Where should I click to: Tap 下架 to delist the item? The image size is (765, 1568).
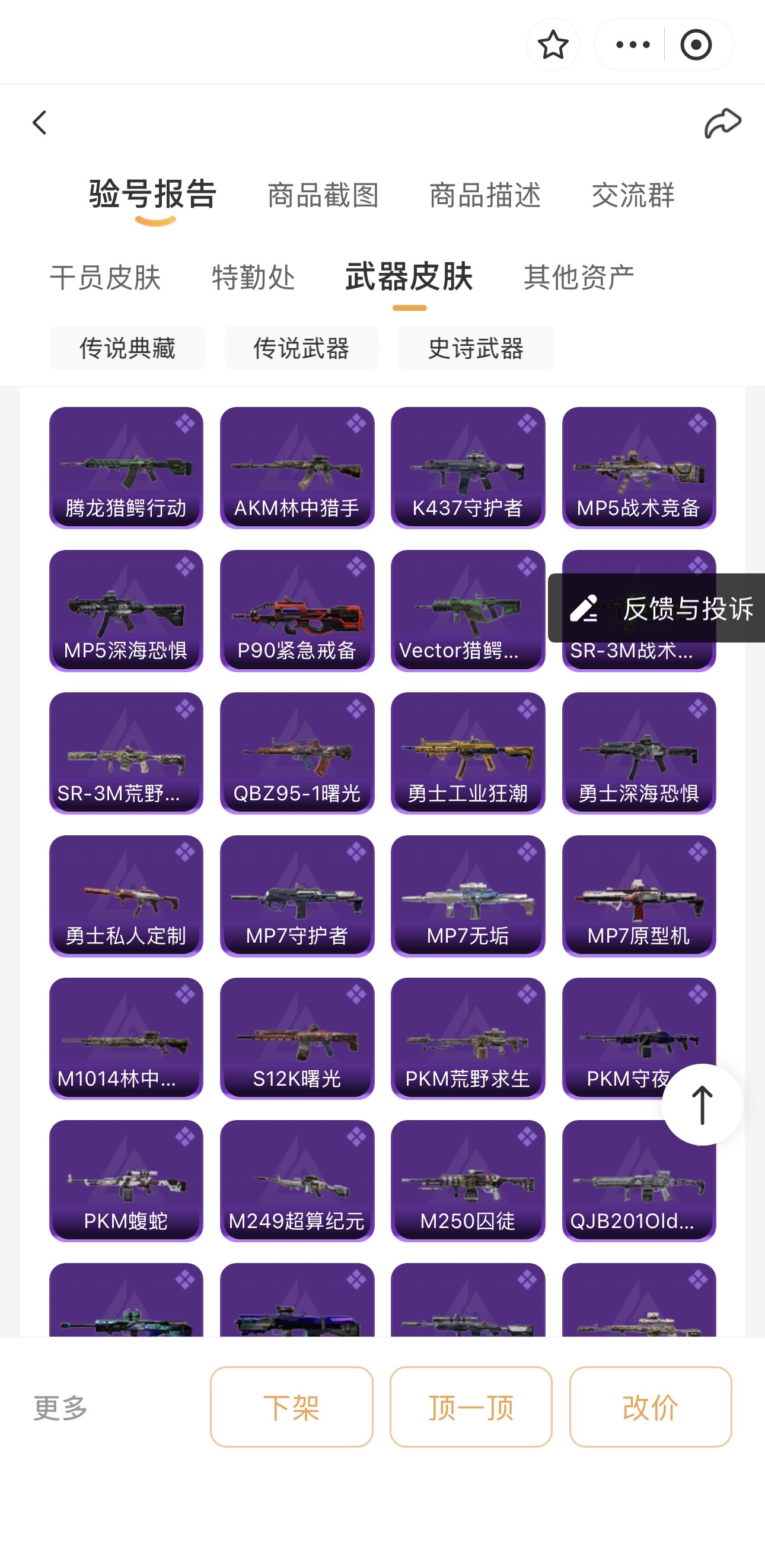292,1407
